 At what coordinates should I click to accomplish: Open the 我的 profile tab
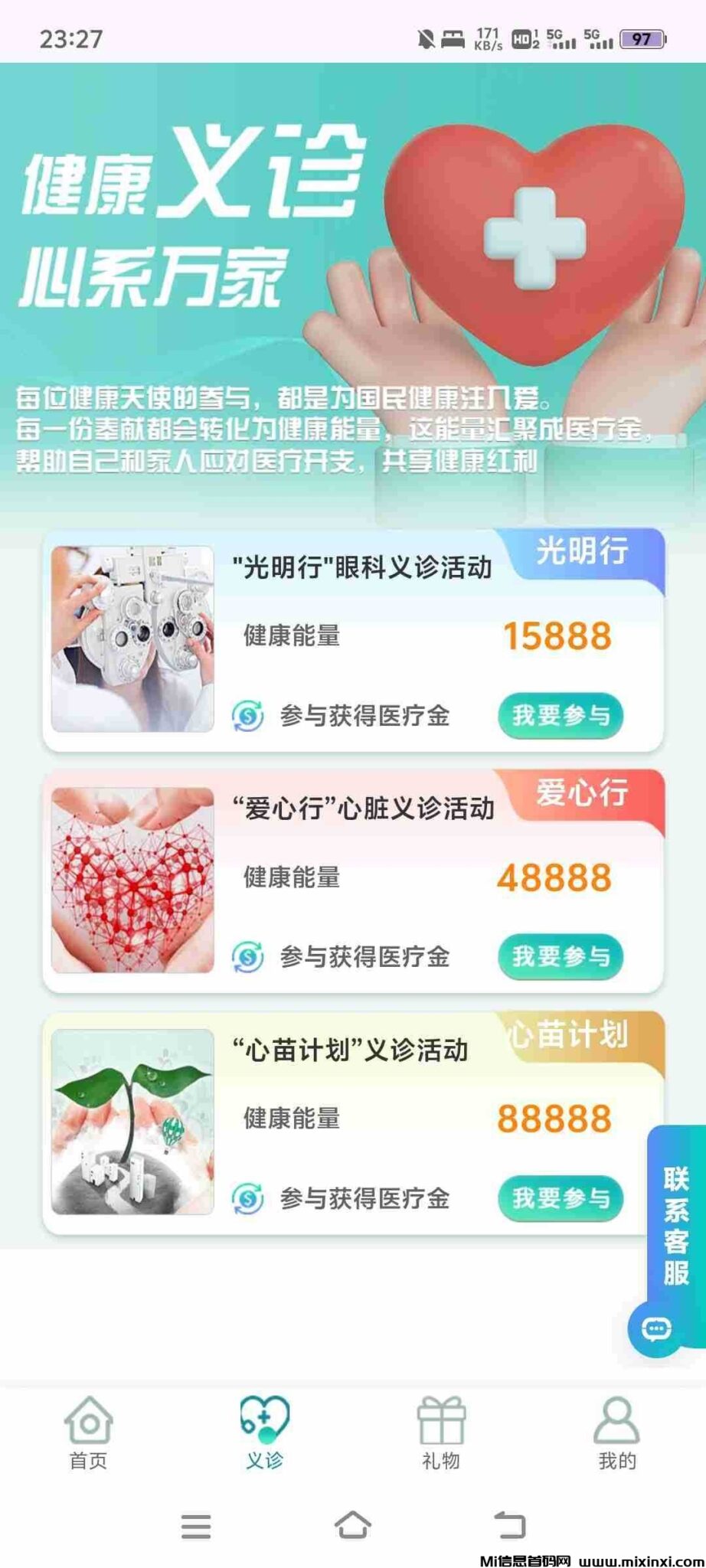pos(617,1433)
